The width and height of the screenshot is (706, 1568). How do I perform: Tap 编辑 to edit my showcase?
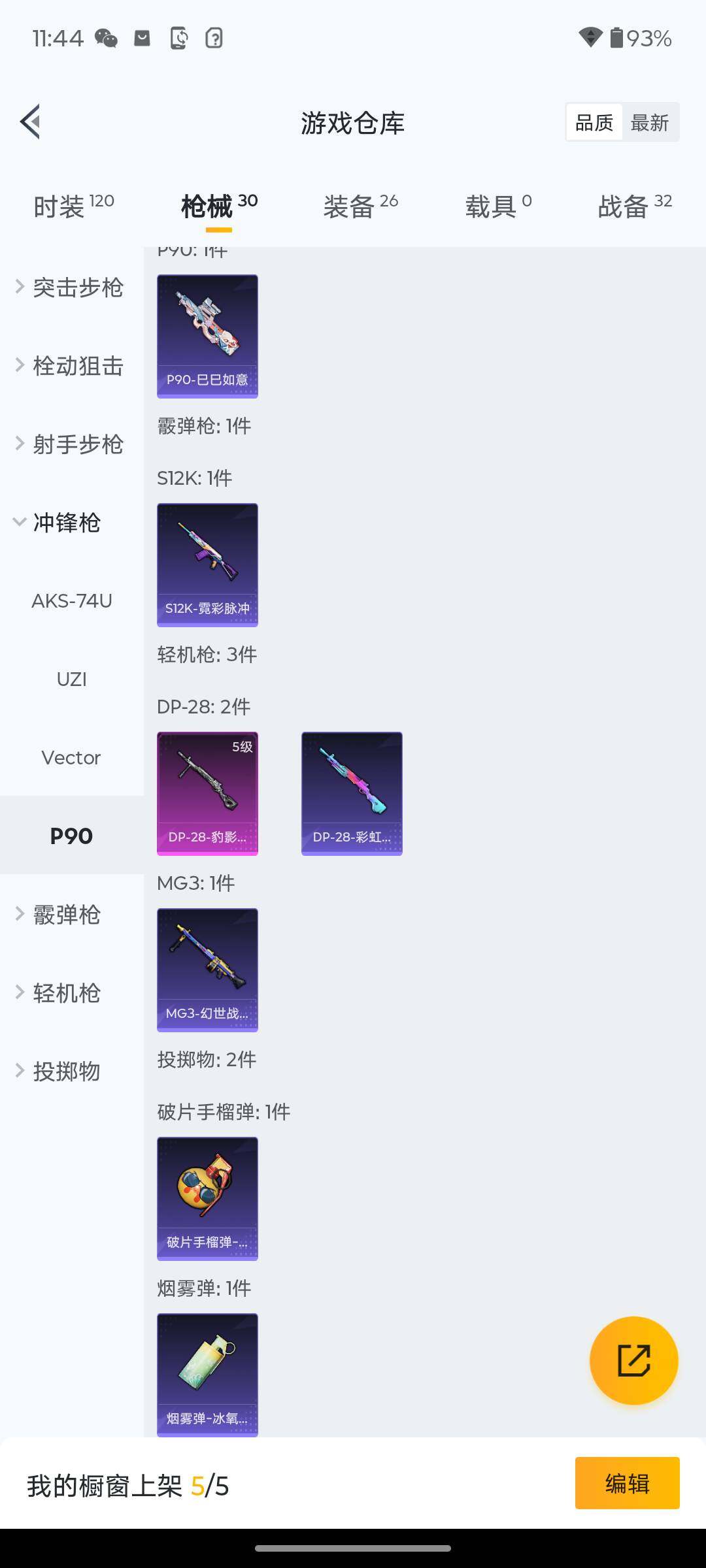pyautogui.click(x=627, y=1483)
